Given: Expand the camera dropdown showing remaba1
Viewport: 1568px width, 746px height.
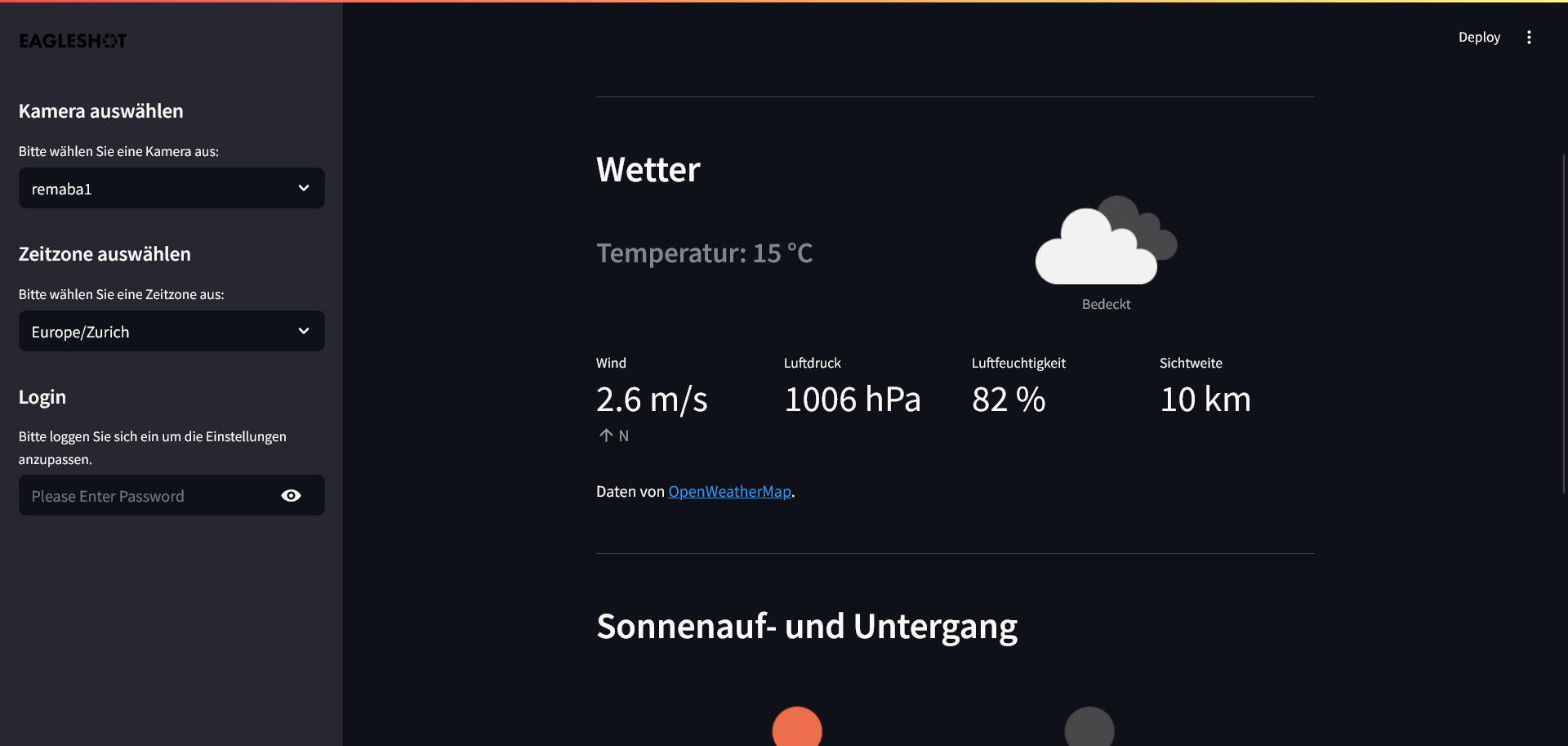Looking at the screenshot, I should click(171, 189).
